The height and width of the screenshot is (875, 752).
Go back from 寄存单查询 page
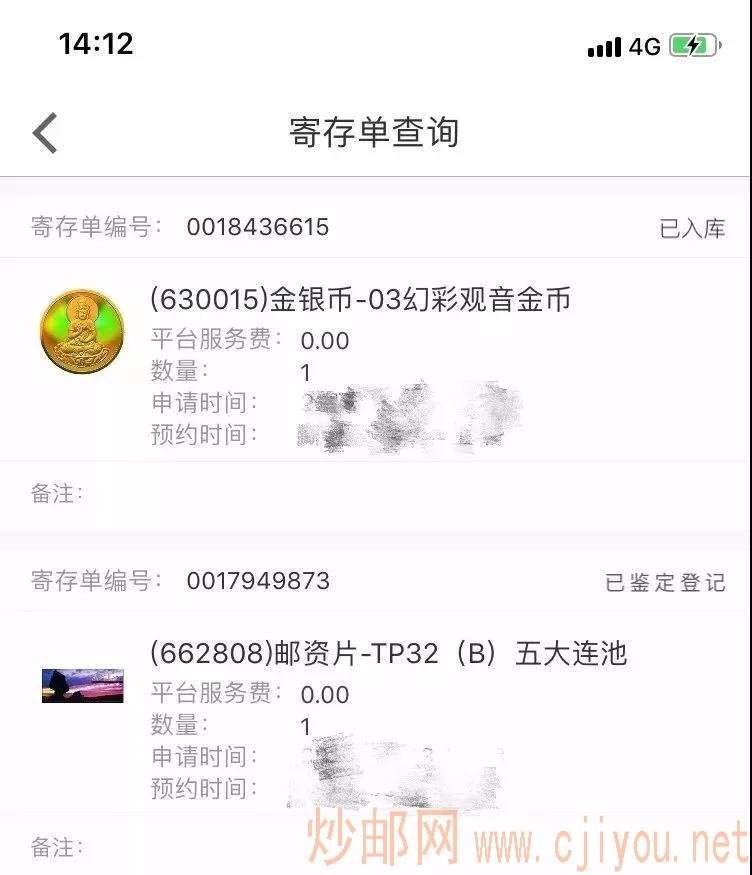pos(45,133)
